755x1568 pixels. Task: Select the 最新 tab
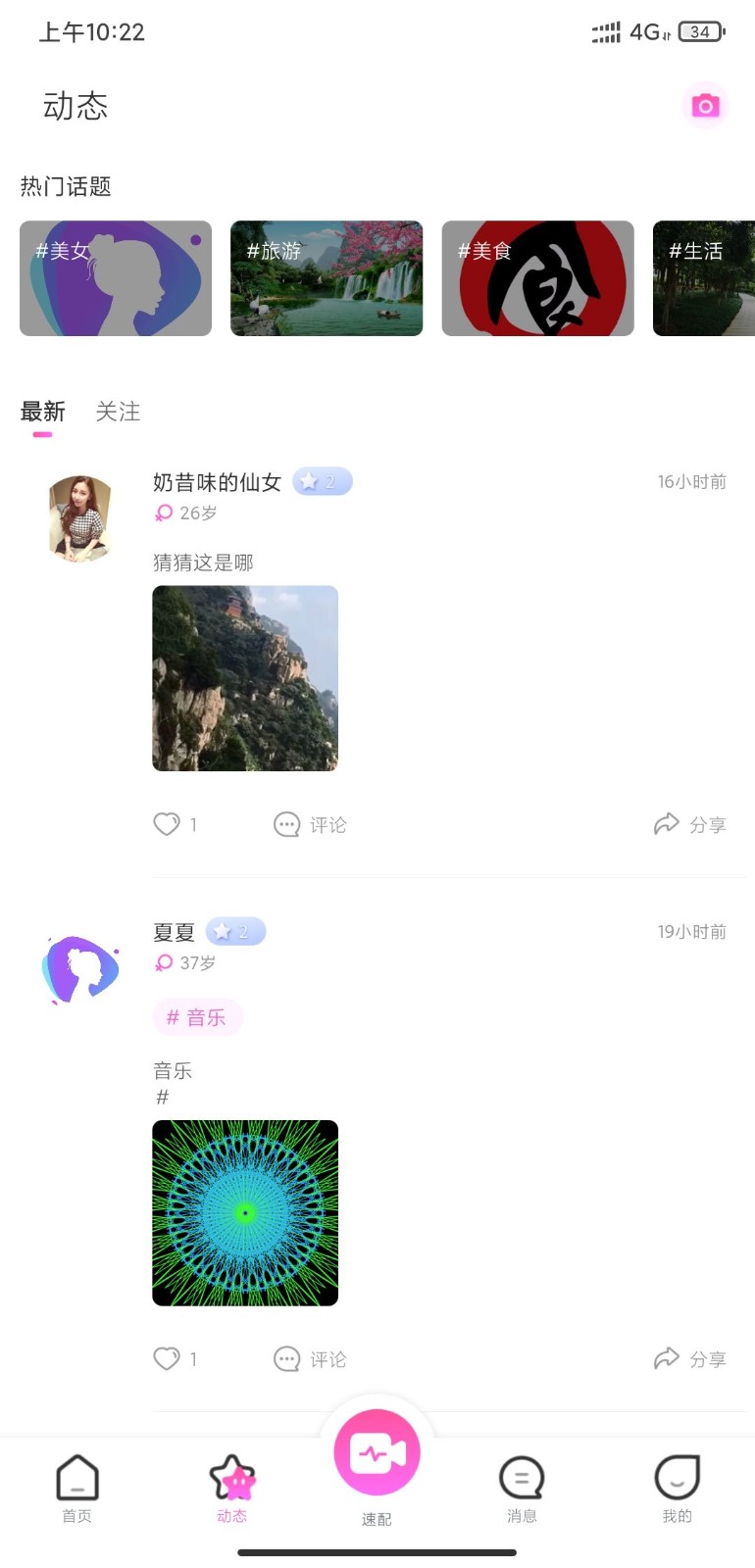click(x=43, y=412)
